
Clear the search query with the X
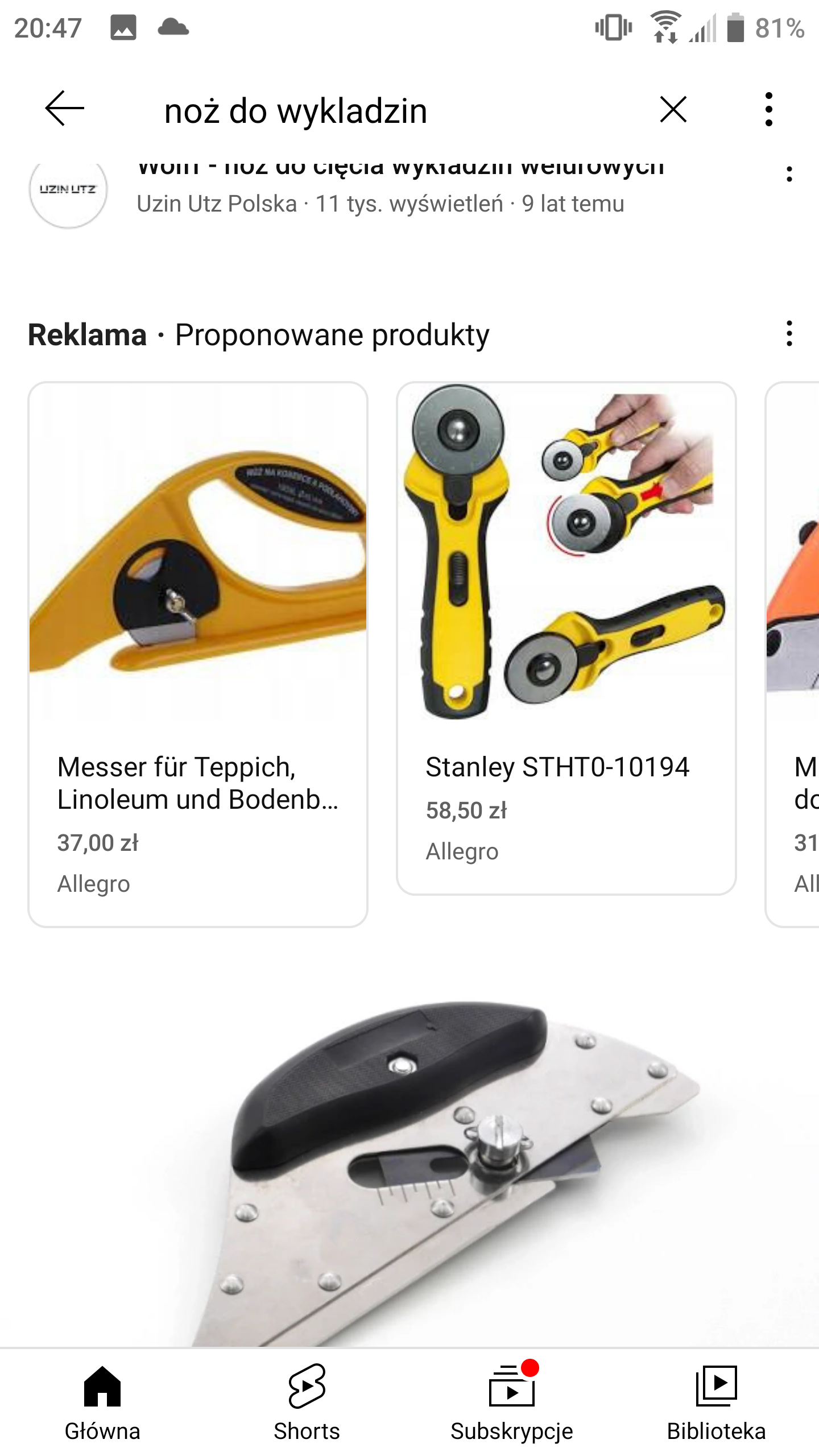point(673,109)
